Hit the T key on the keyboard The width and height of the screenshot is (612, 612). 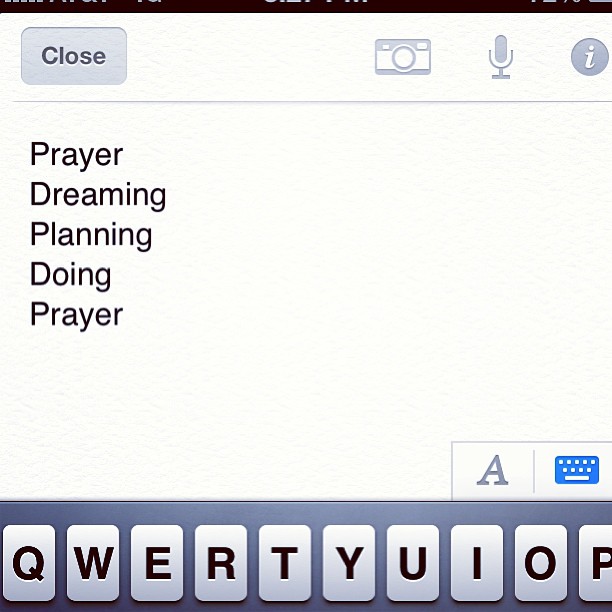[284, 564]
